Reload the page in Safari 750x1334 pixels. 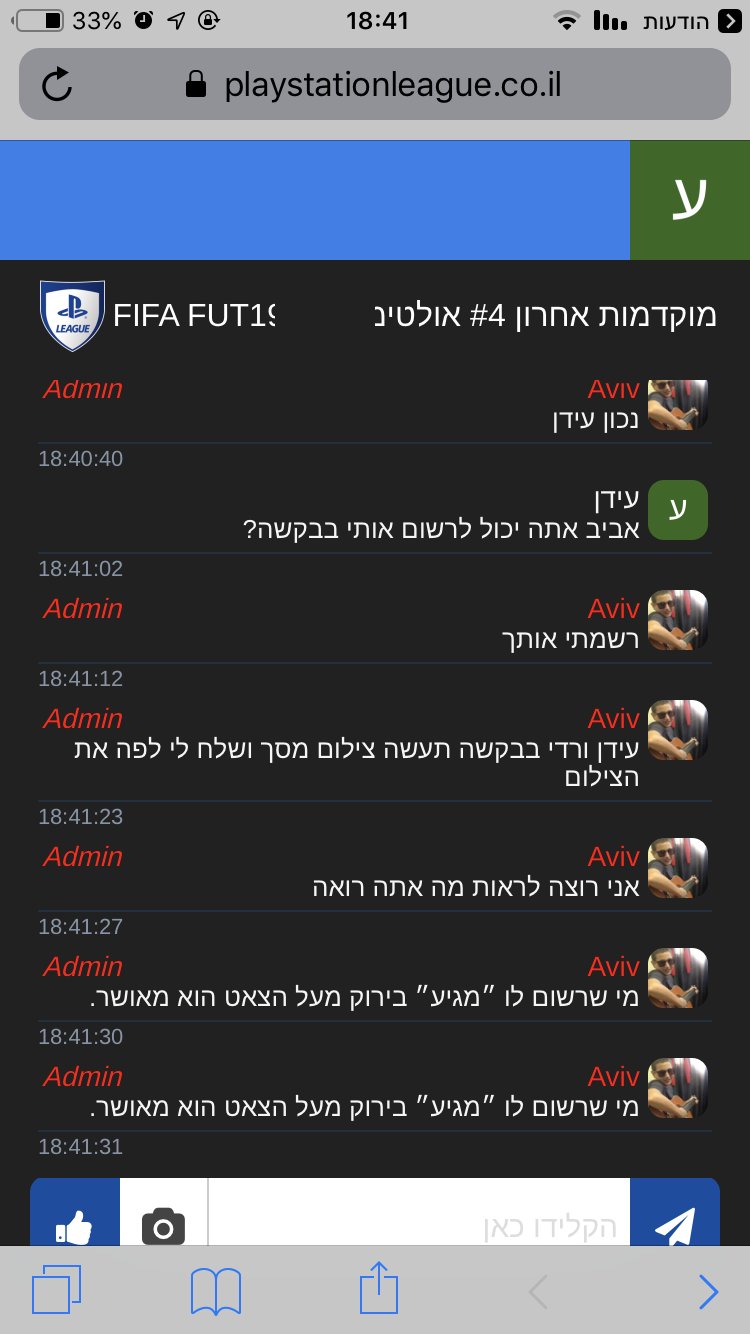tap(57, 85)
